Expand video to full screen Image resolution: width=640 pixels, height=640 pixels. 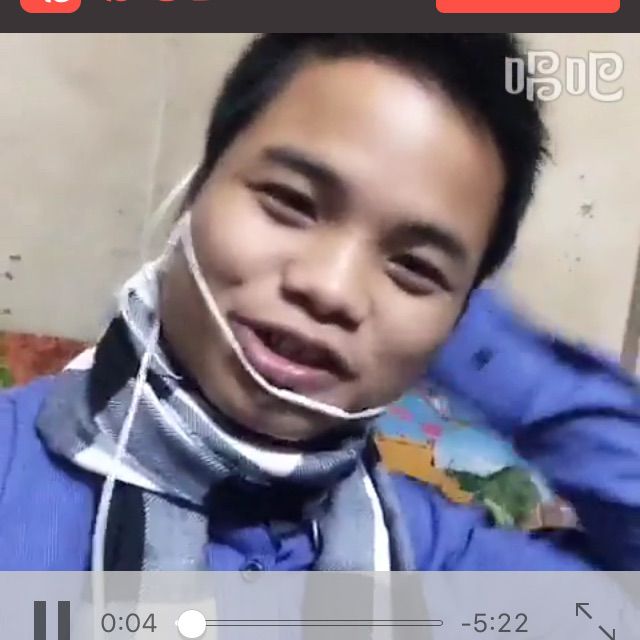pos(594,621)
